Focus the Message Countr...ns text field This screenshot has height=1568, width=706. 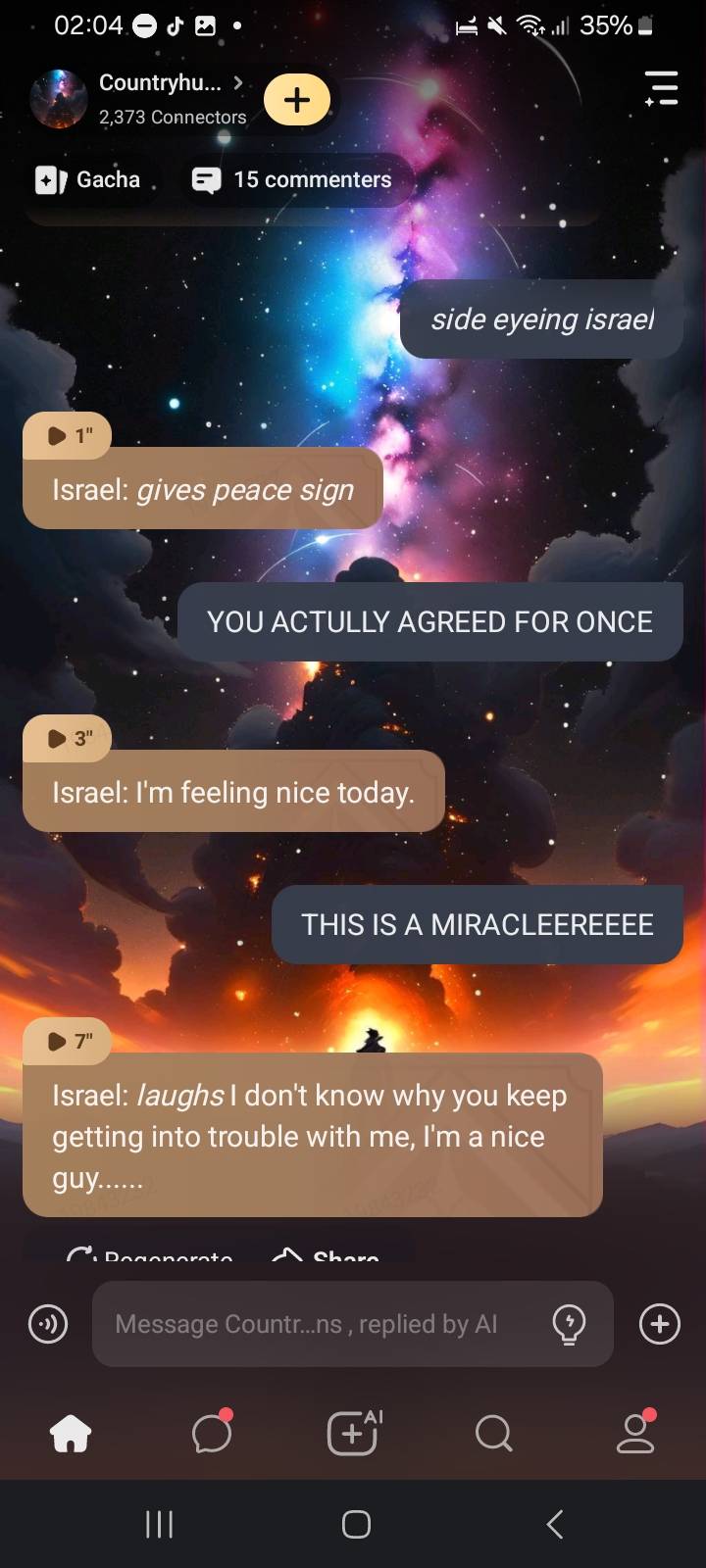(x=314, y=1324)
